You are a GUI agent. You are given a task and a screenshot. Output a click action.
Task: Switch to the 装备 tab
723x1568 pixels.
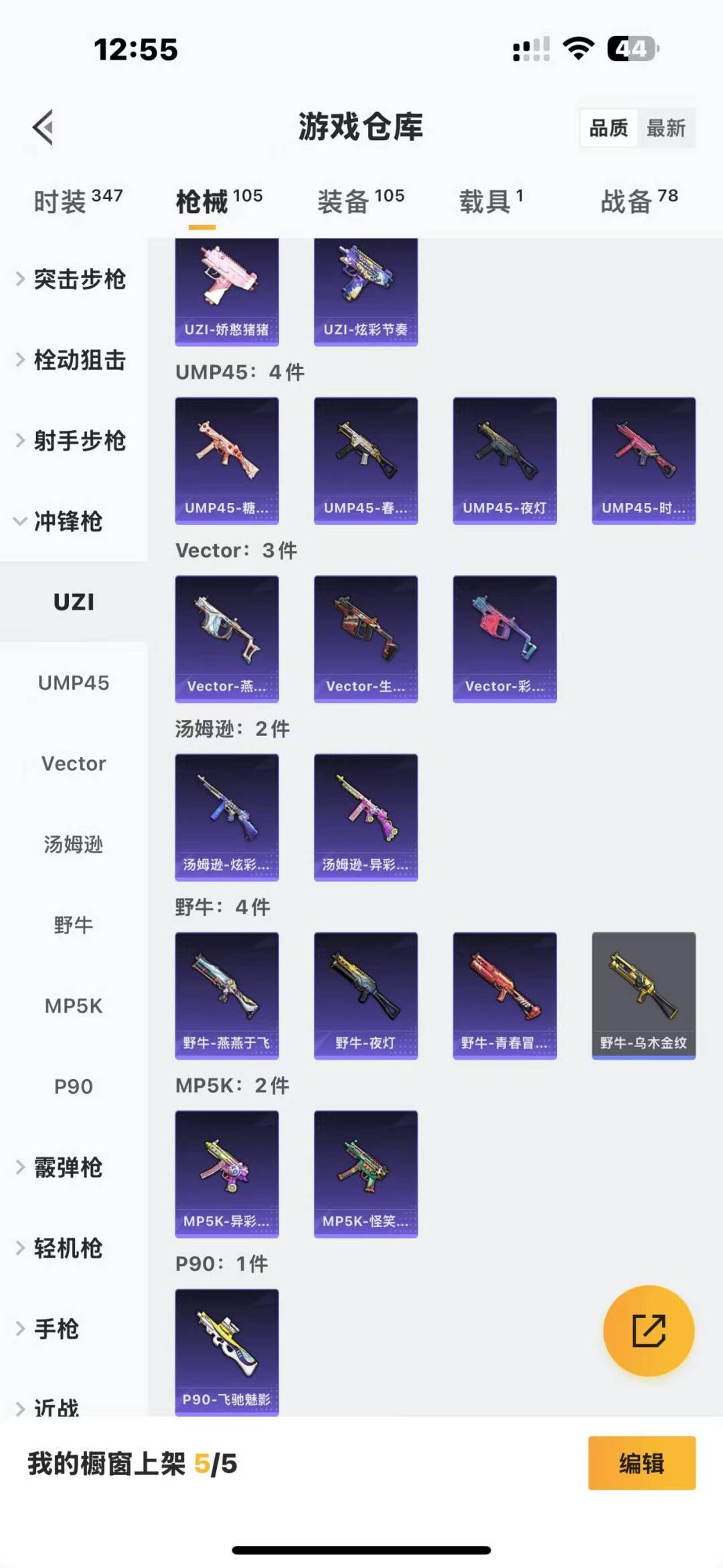point(360,200)
